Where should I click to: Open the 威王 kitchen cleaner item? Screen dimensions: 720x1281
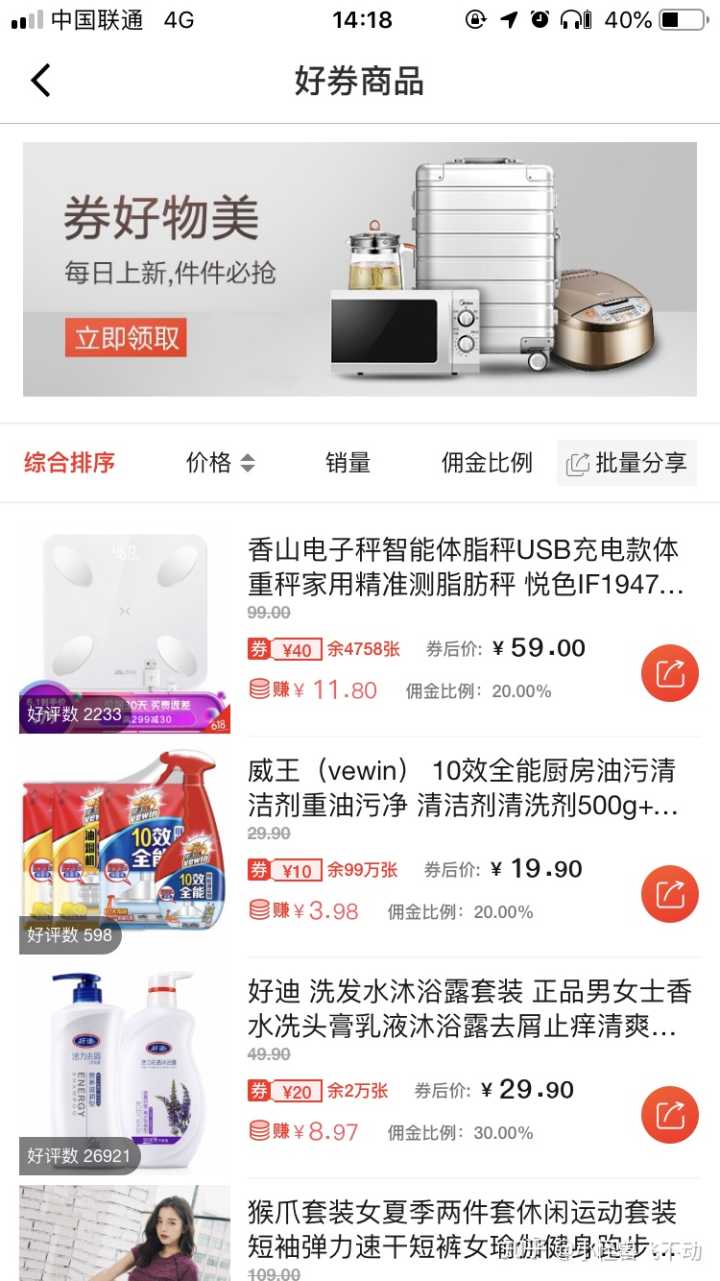coord(463,787)
